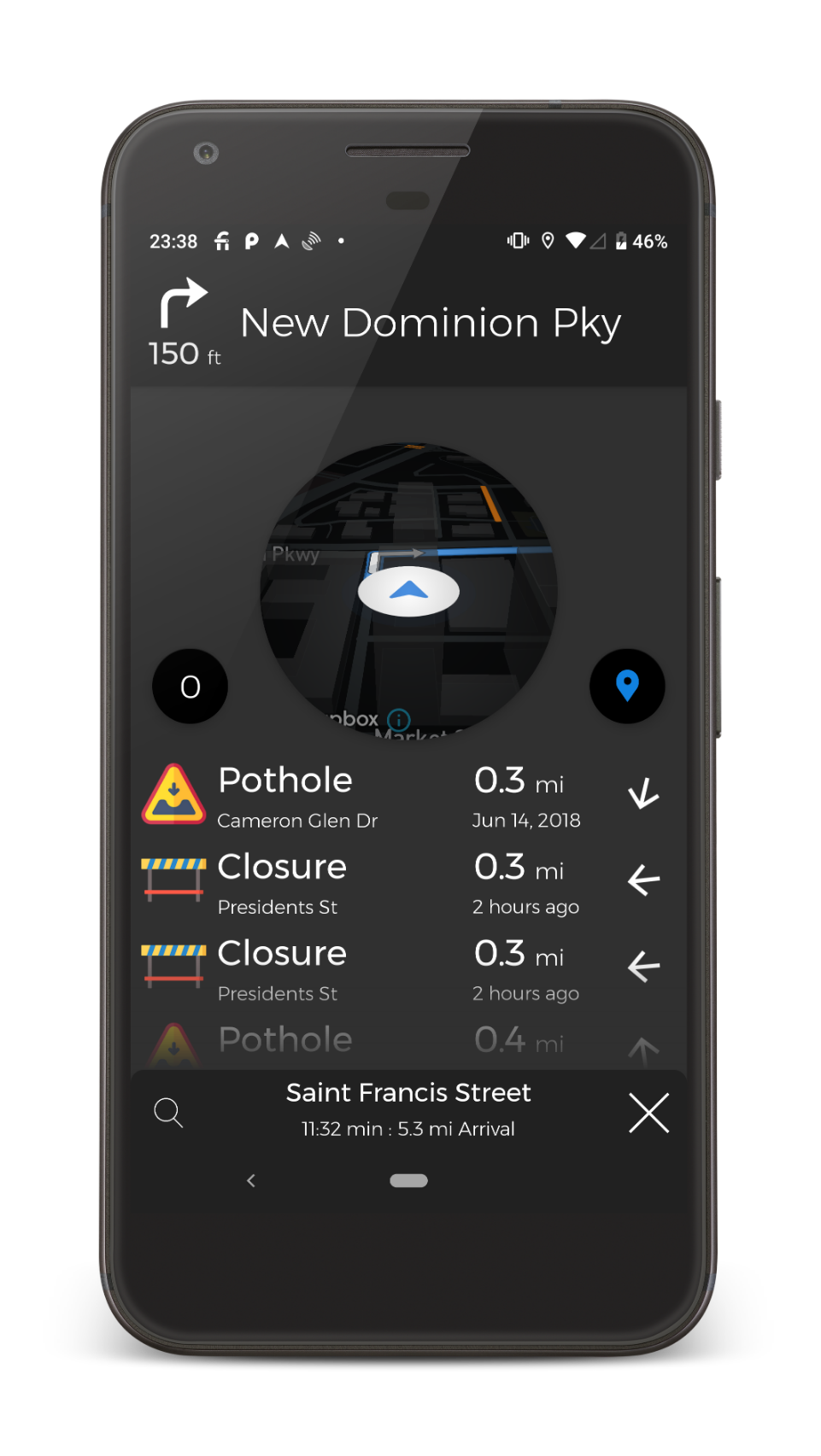Open the search magnifier icon

point(168,1113)
